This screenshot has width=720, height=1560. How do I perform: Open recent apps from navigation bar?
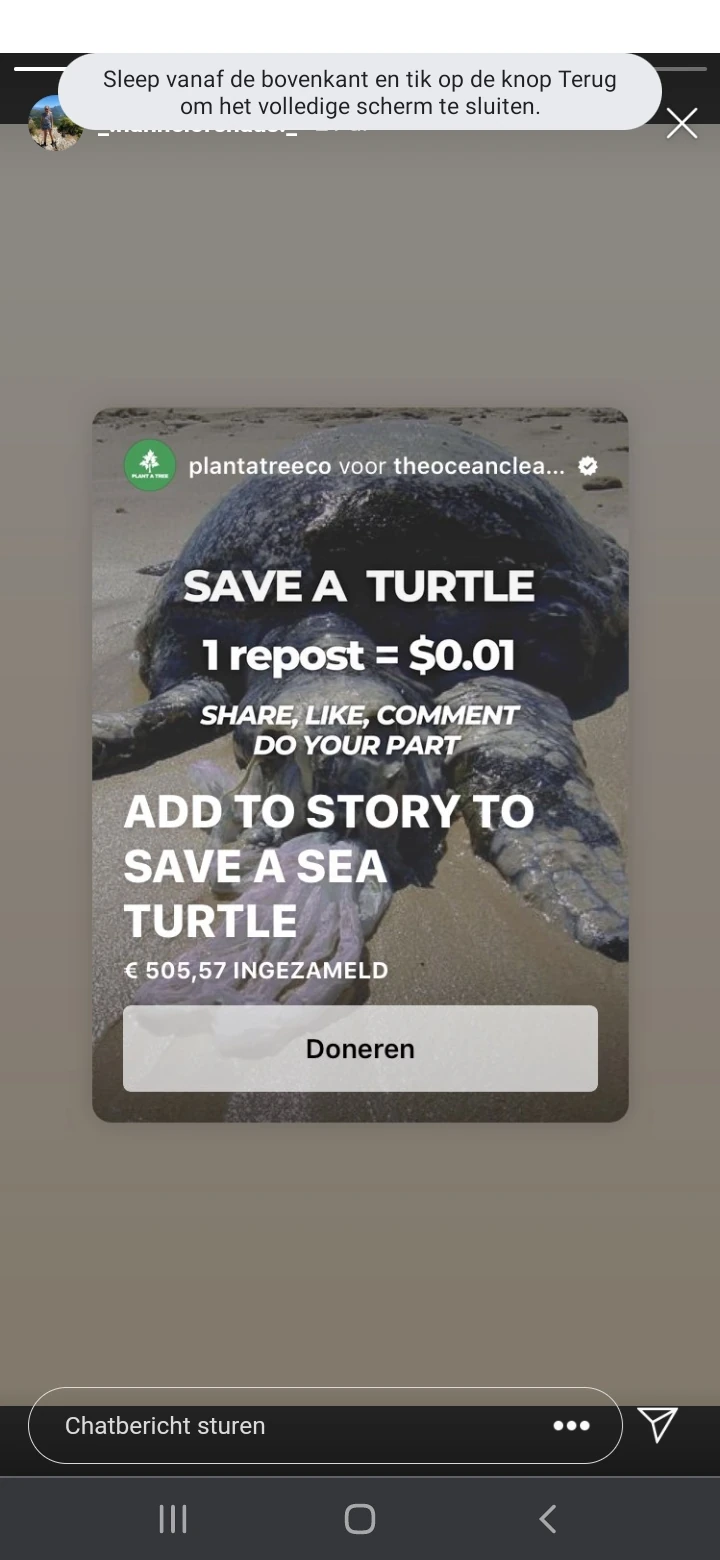point(173,1519)
